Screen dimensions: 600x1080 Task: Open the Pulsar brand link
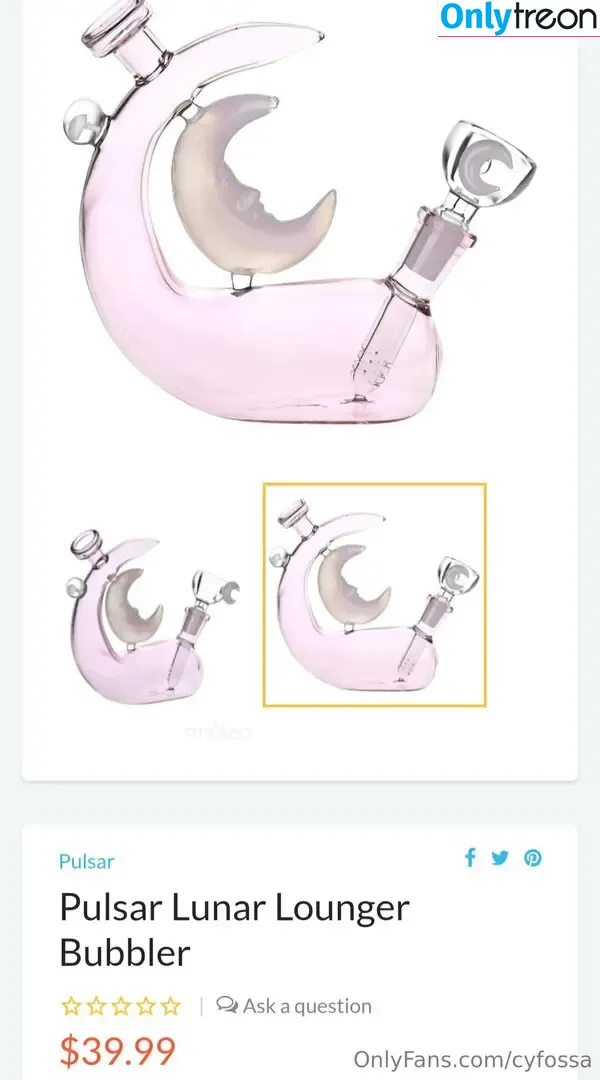pyautogui.click(x=87, y=861)
